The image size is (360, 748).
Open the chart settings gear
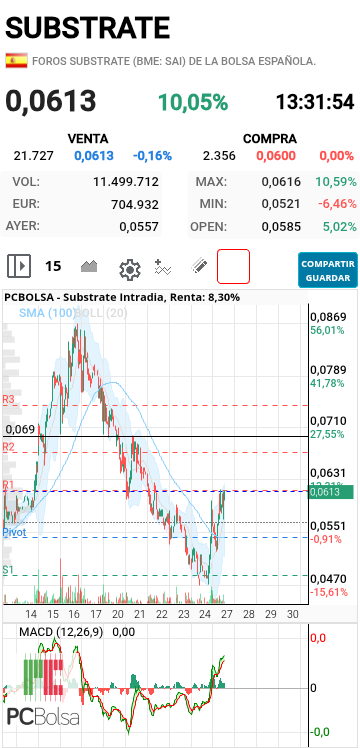click(x=130, y=270)
